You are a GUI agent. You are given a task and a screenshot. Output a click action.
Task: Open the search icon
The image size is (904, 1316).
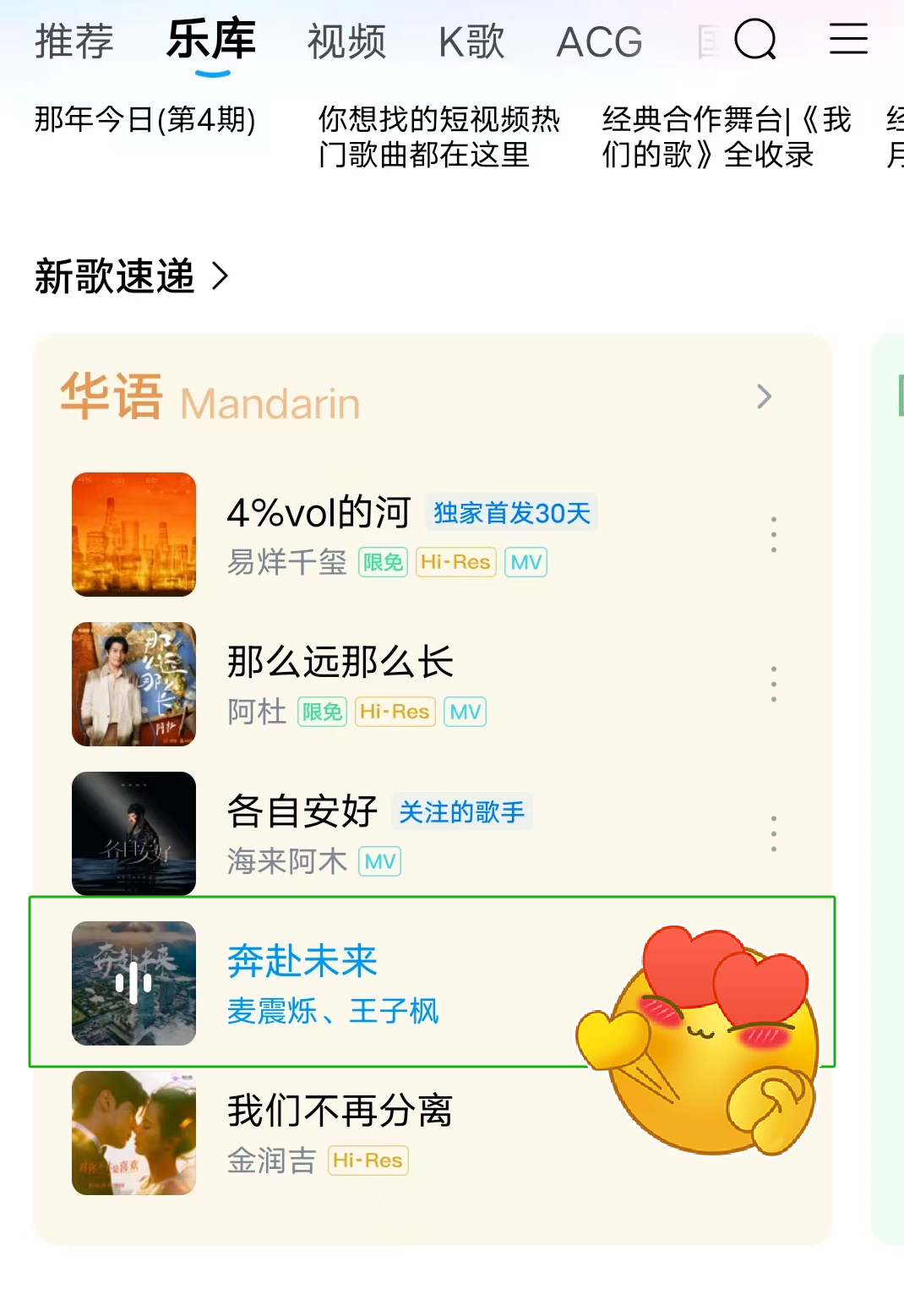[x=754, y=39]
